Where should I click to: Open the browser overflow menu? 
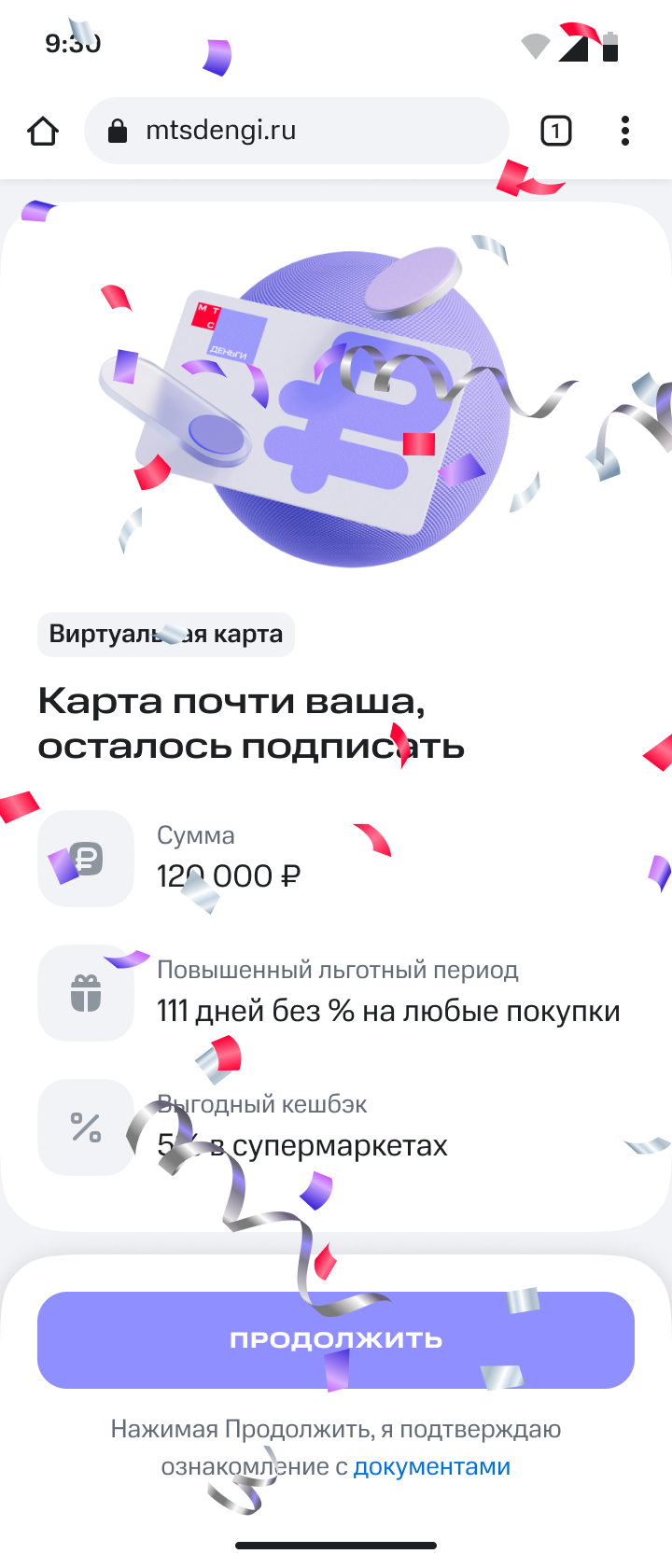(x=624, y=132)
